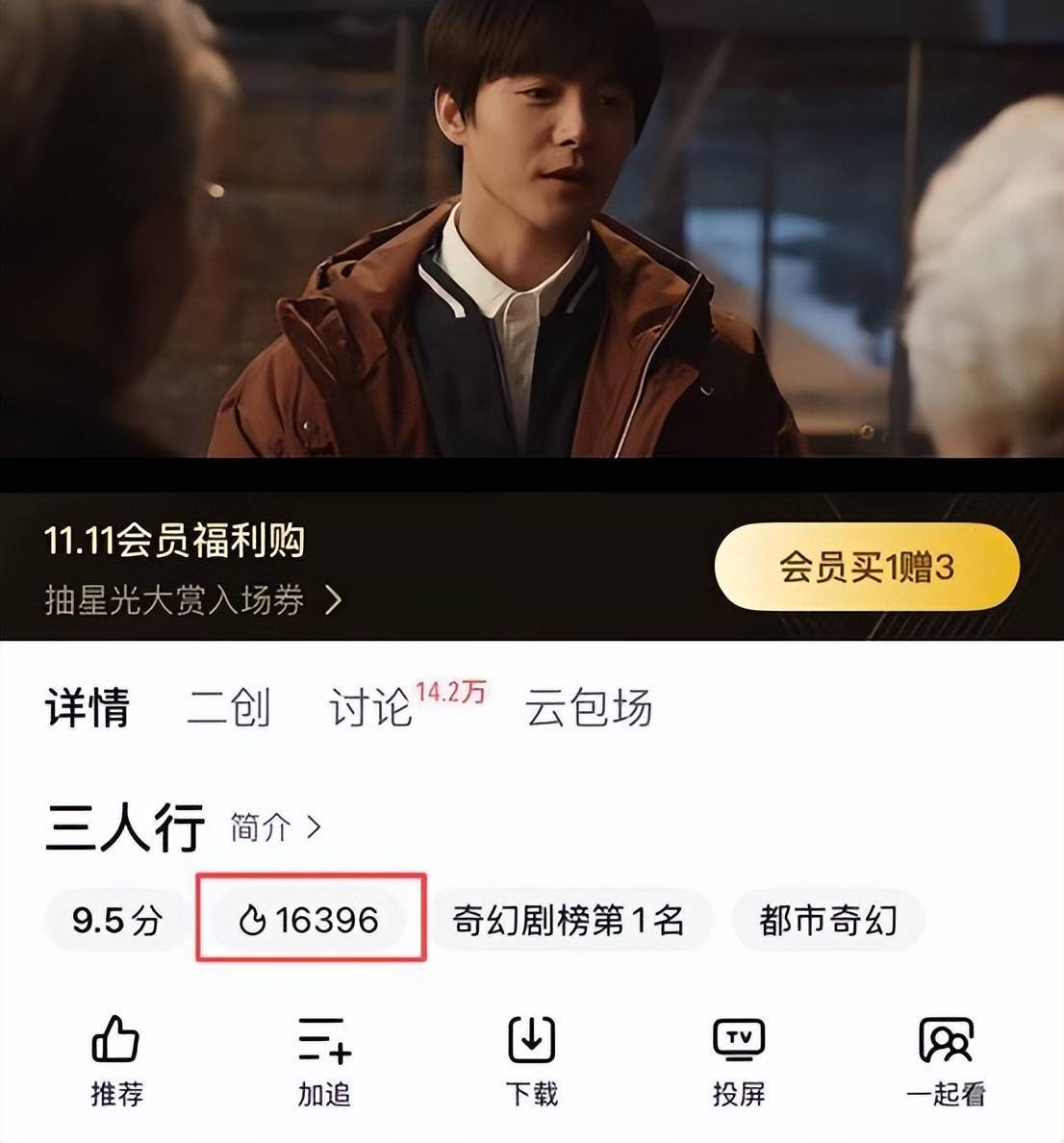The height and width of the screenshot is (1143, 1064).
Task: Open the 9.5分 rating chip
Action: 116,921
